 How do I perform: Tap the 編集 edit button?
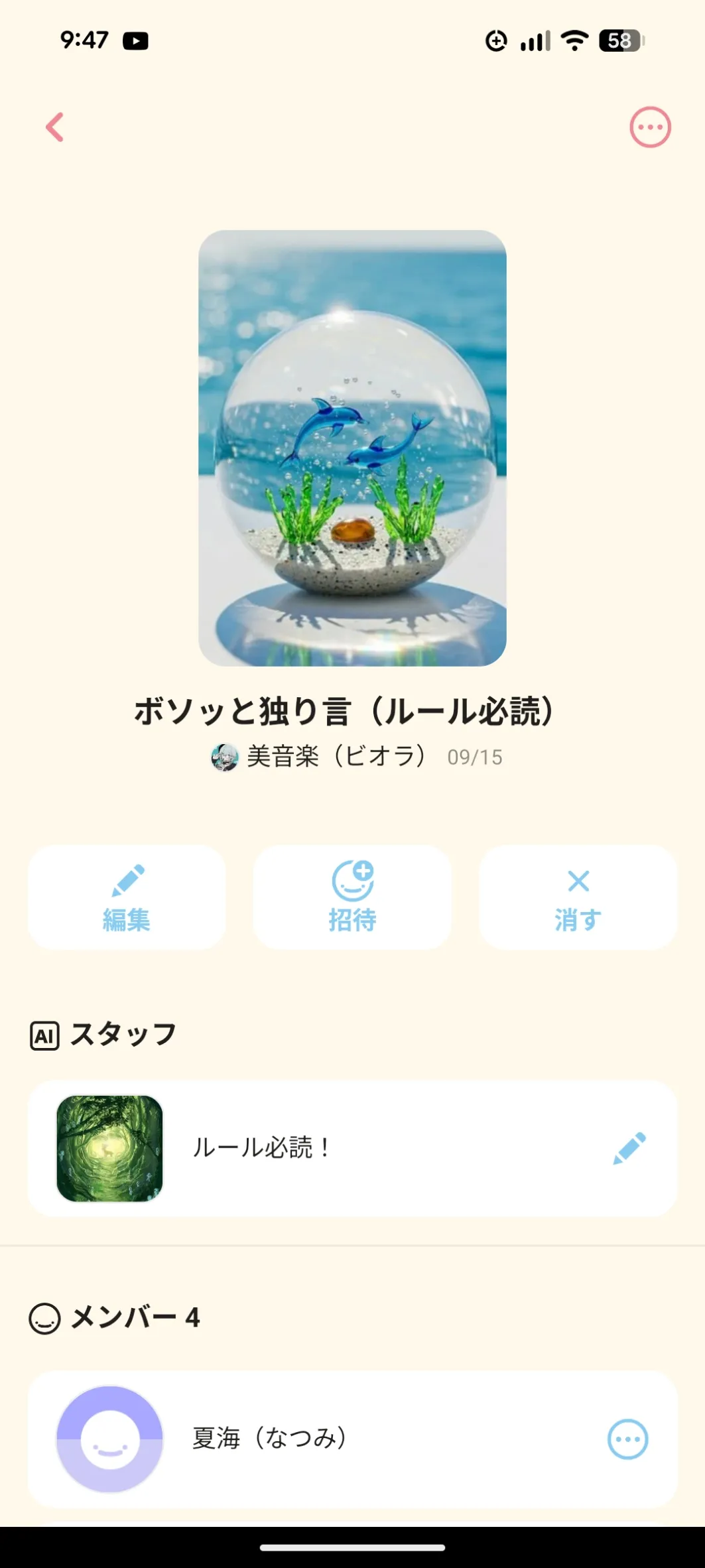coord(127,897)
